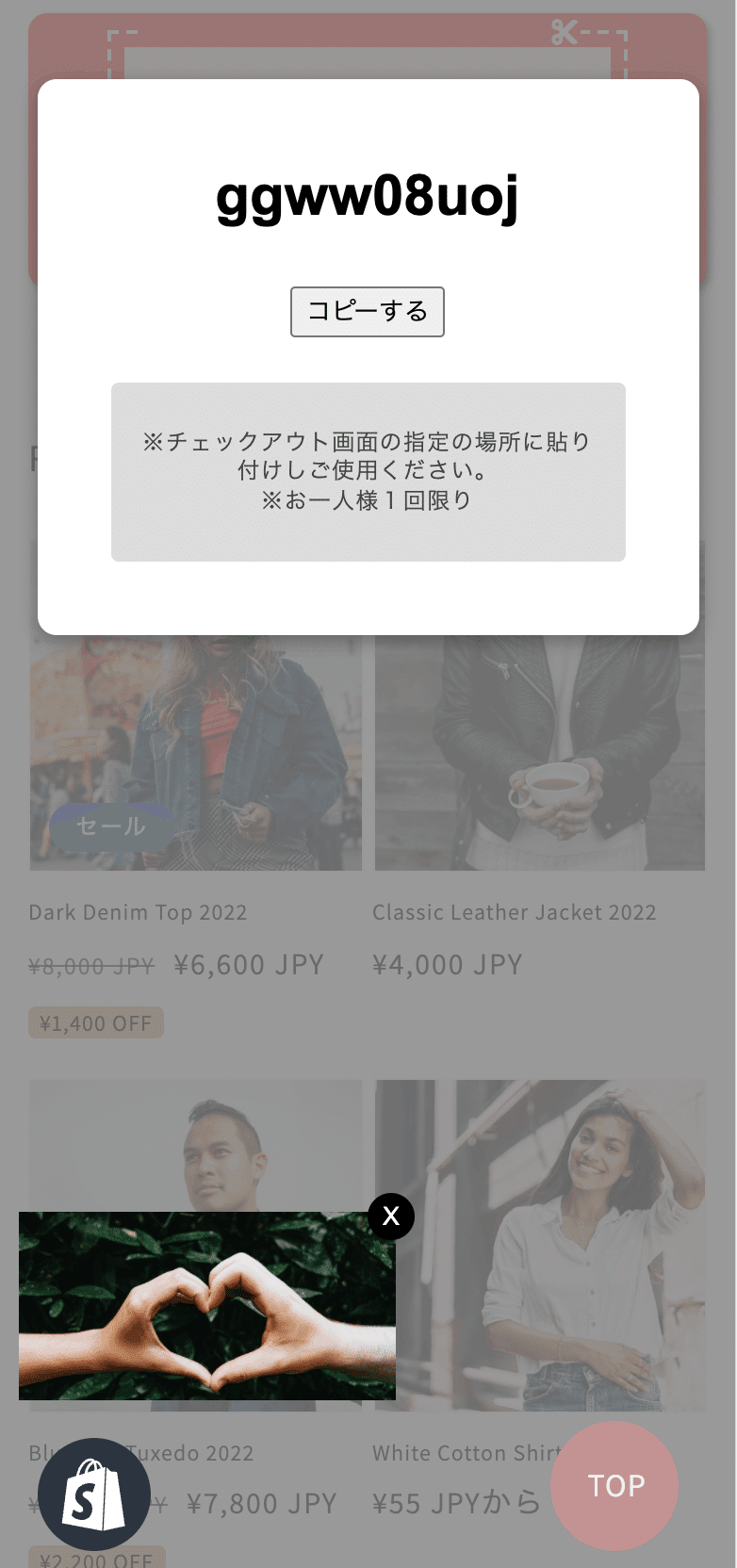Image resolution: width=737 pixels, height=1568 pixels.
Task: Close the heart hands popup banner
Action: coord(391,1217)
